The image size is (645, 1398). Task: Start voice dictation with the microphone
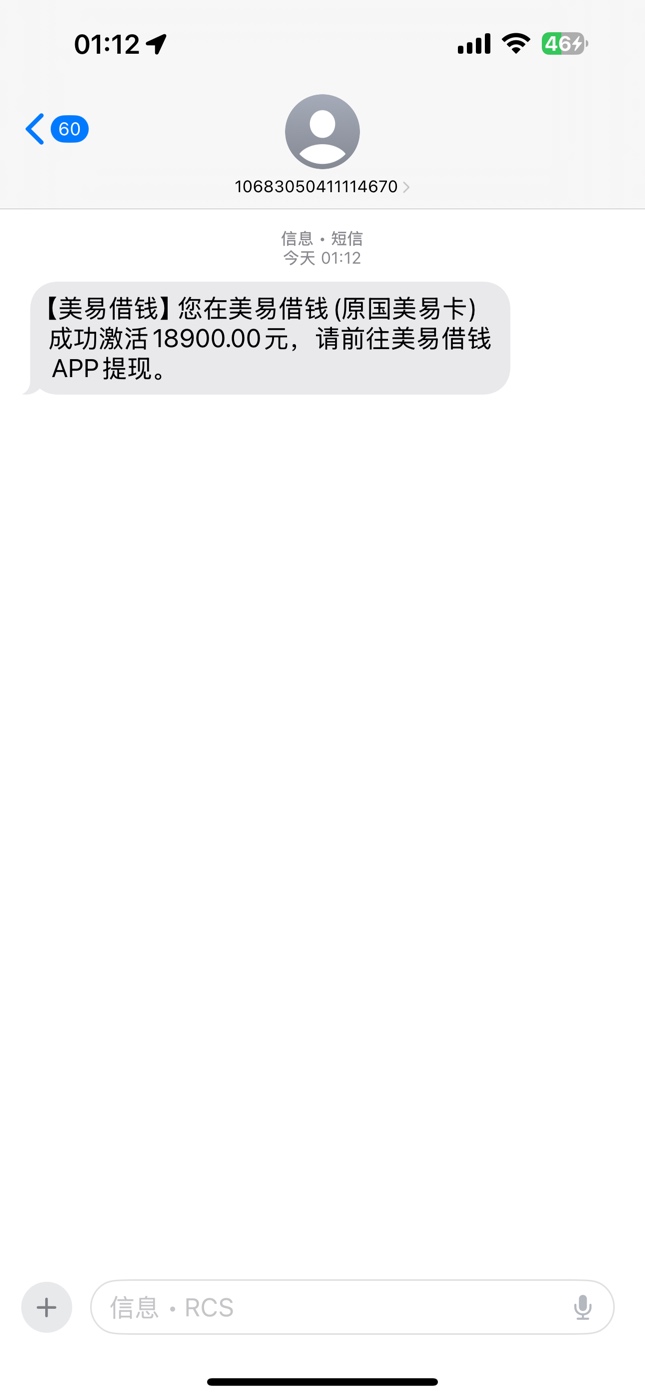point(583,1307)
